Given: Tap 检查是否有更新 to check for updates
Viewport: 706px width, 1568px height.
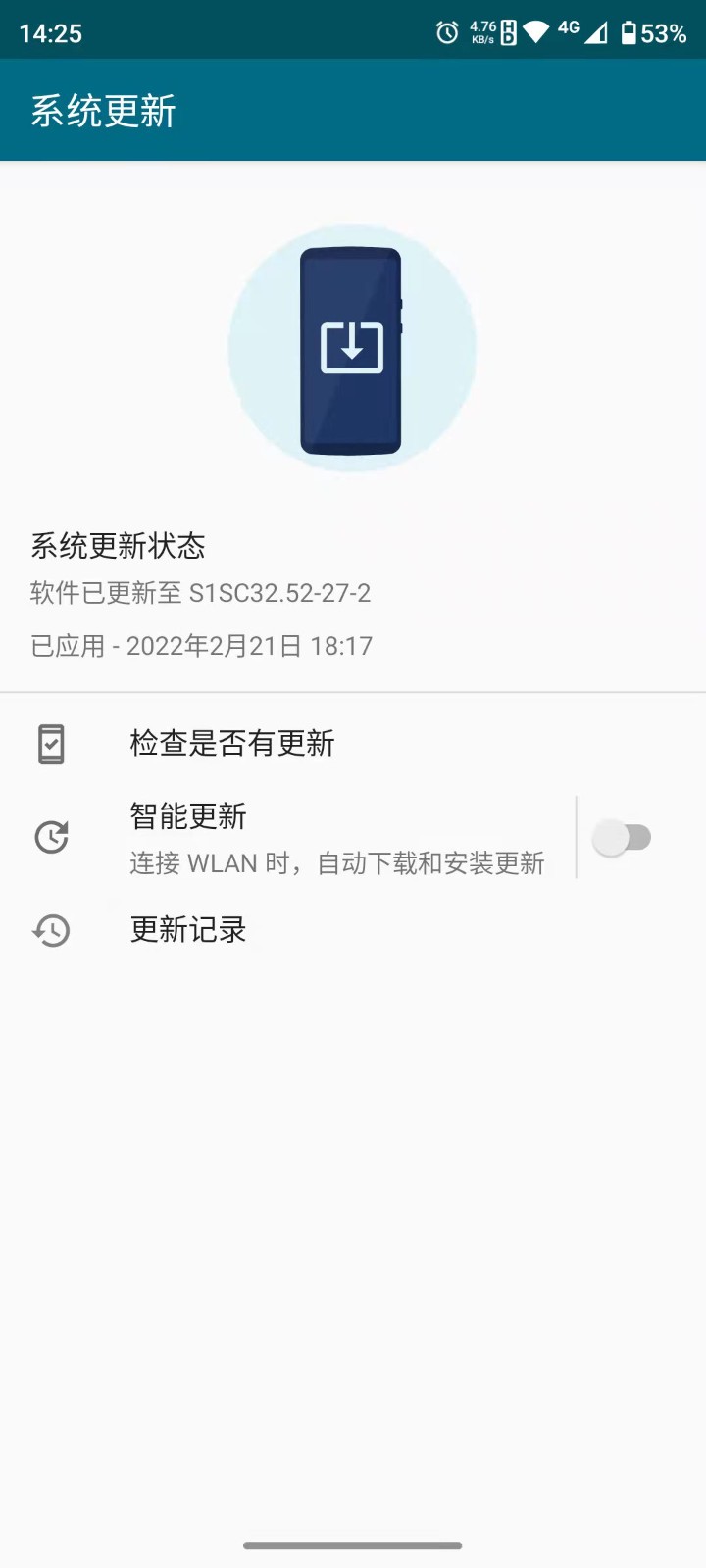Looking at the screenshot, I should (x=232, y=744).
